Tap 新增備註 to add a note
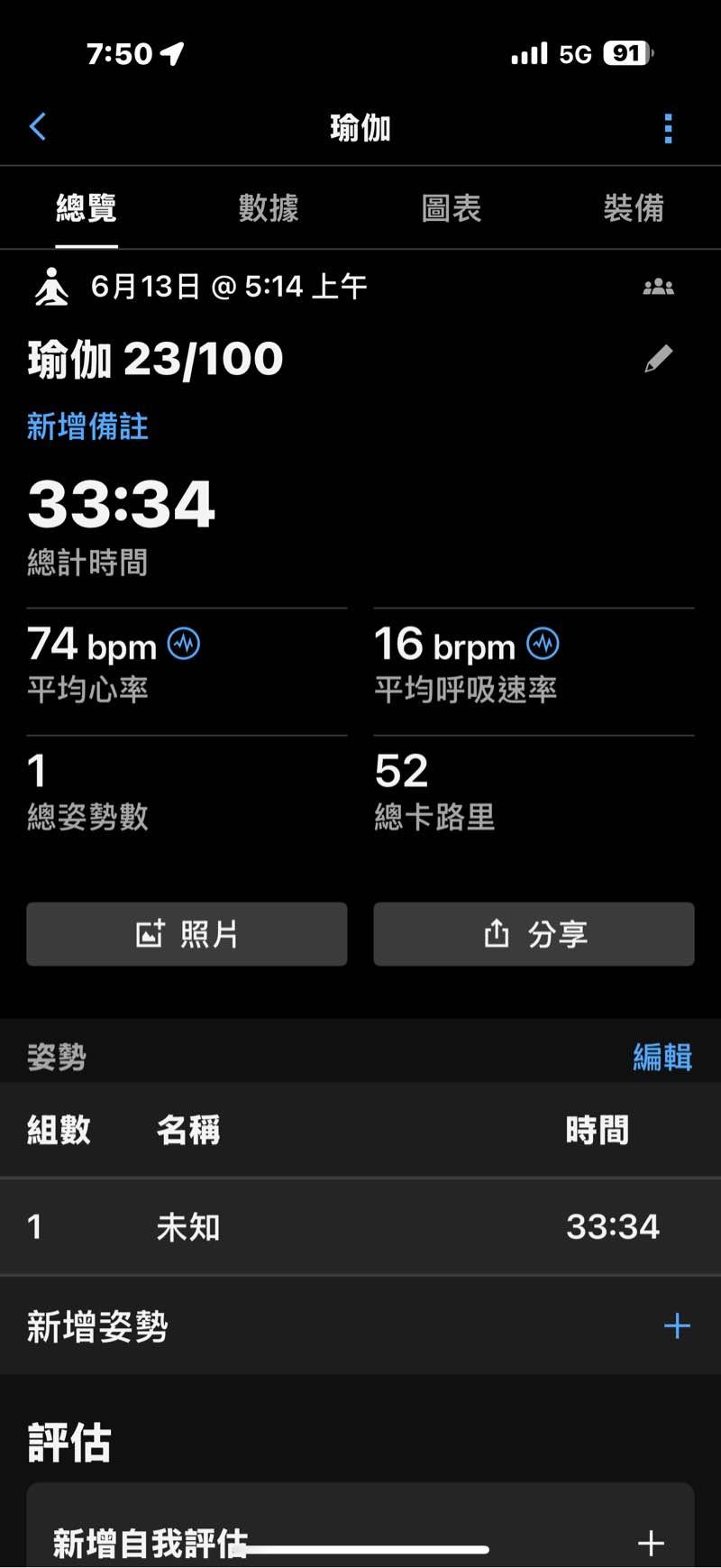This screenshot has height=1568, width=721. [87, 426]
